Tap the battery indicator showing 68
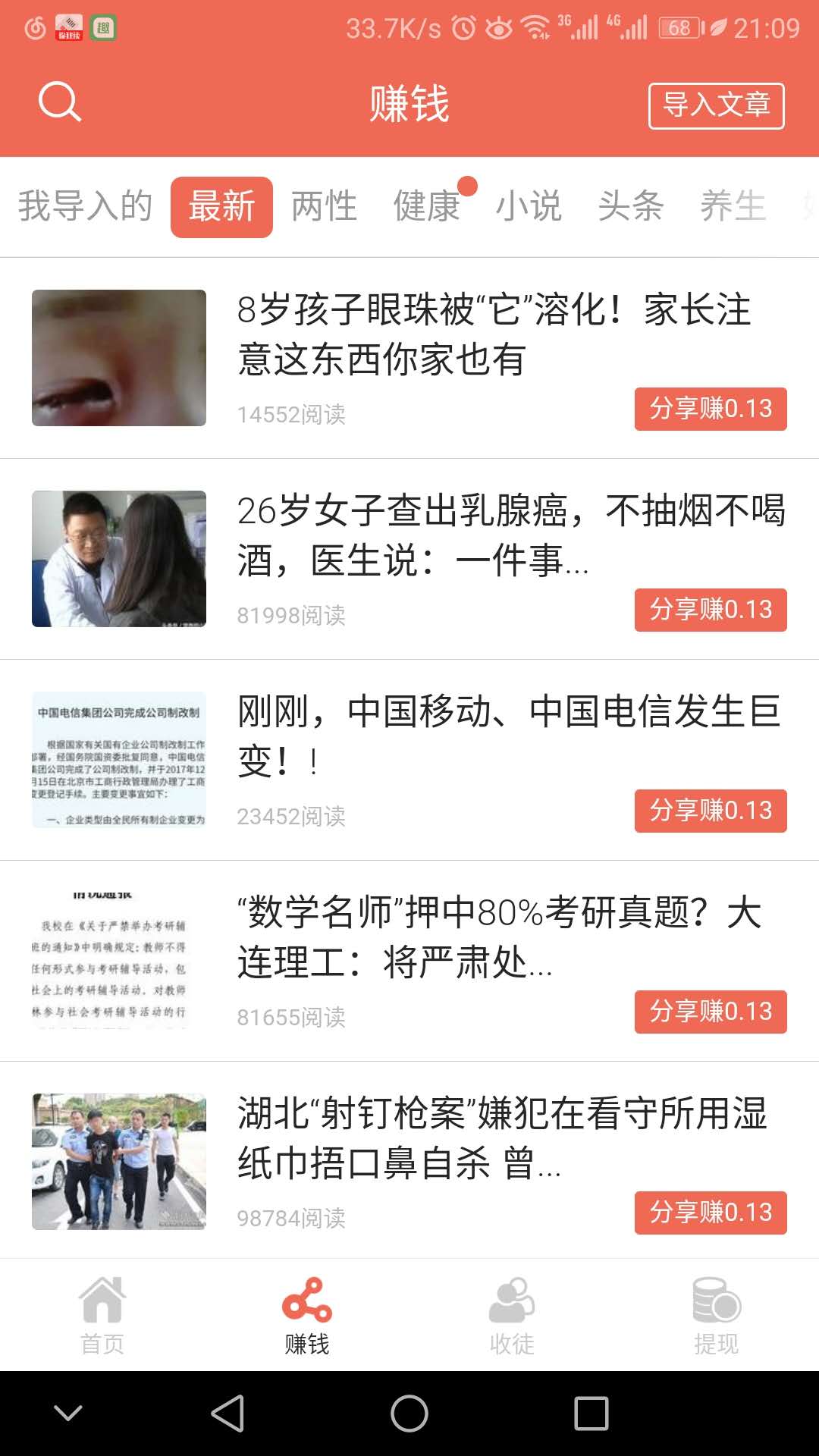This screenshot has width=819, height=1456. (x=679, y=27)
